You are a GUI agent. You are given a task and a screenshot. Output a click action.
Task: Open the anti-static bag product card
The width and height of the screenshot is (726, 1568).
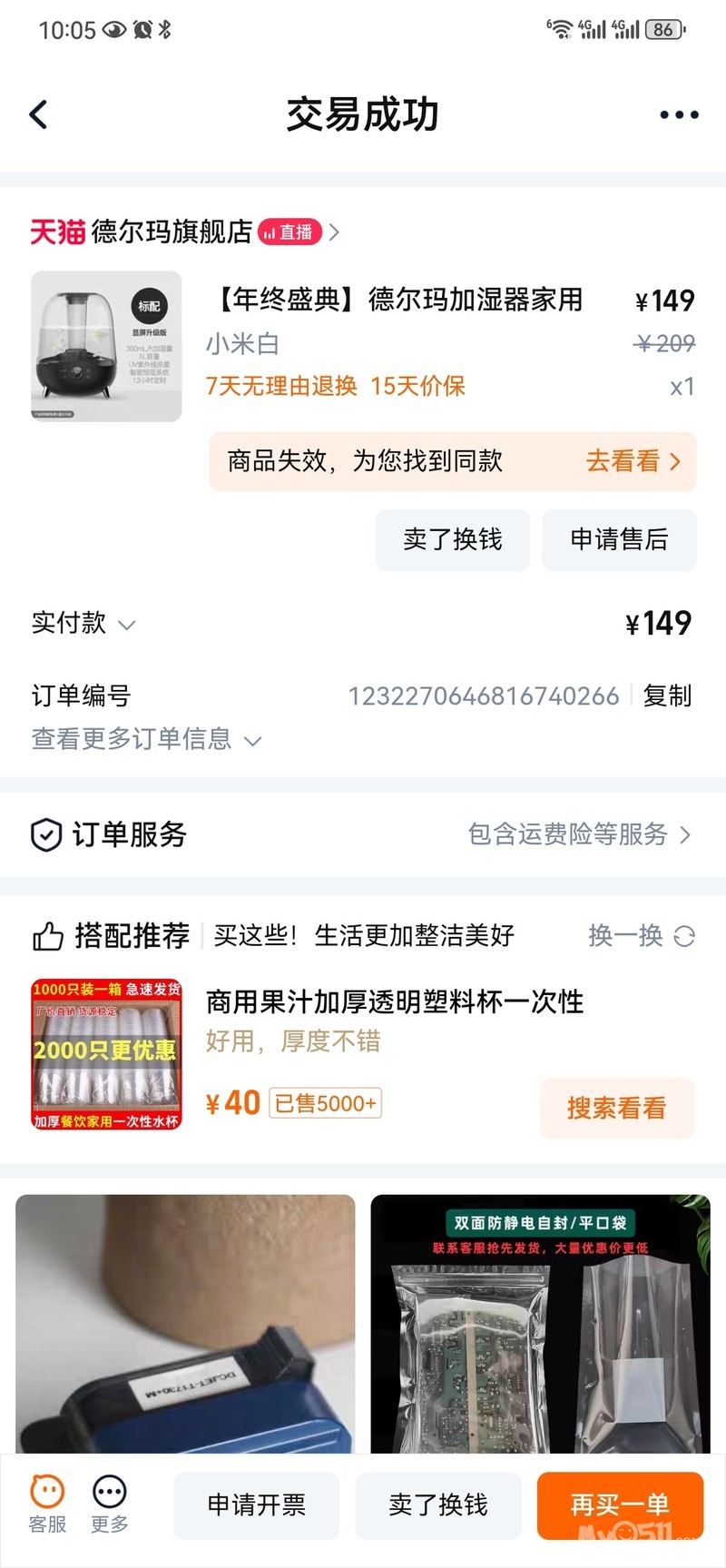coord(540,1326)
